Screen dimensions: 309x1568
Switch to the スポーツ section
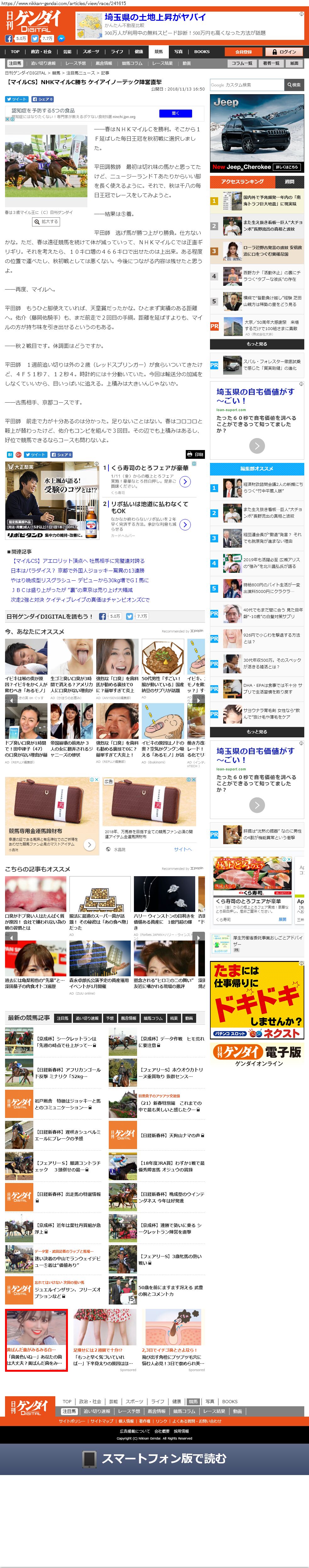91,52
